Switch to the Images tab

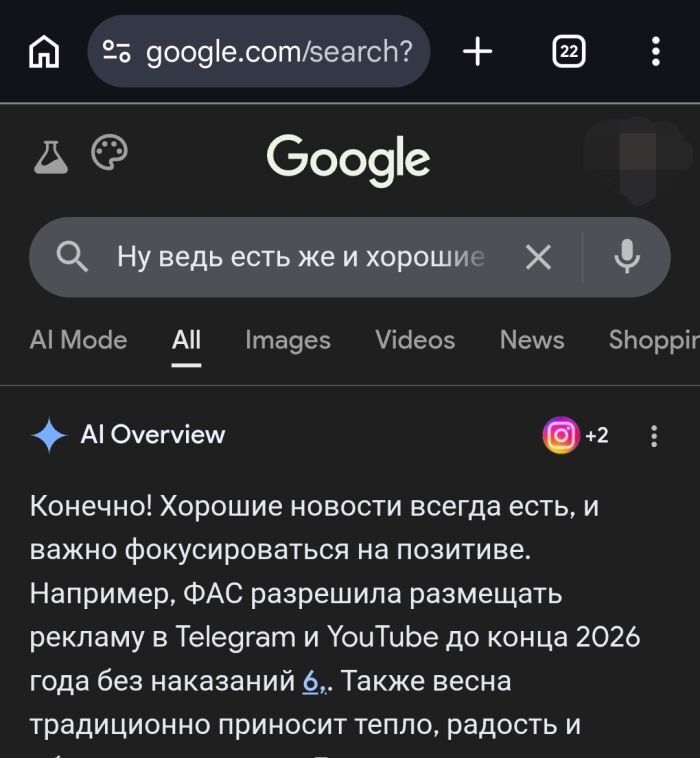pos(287,340)
